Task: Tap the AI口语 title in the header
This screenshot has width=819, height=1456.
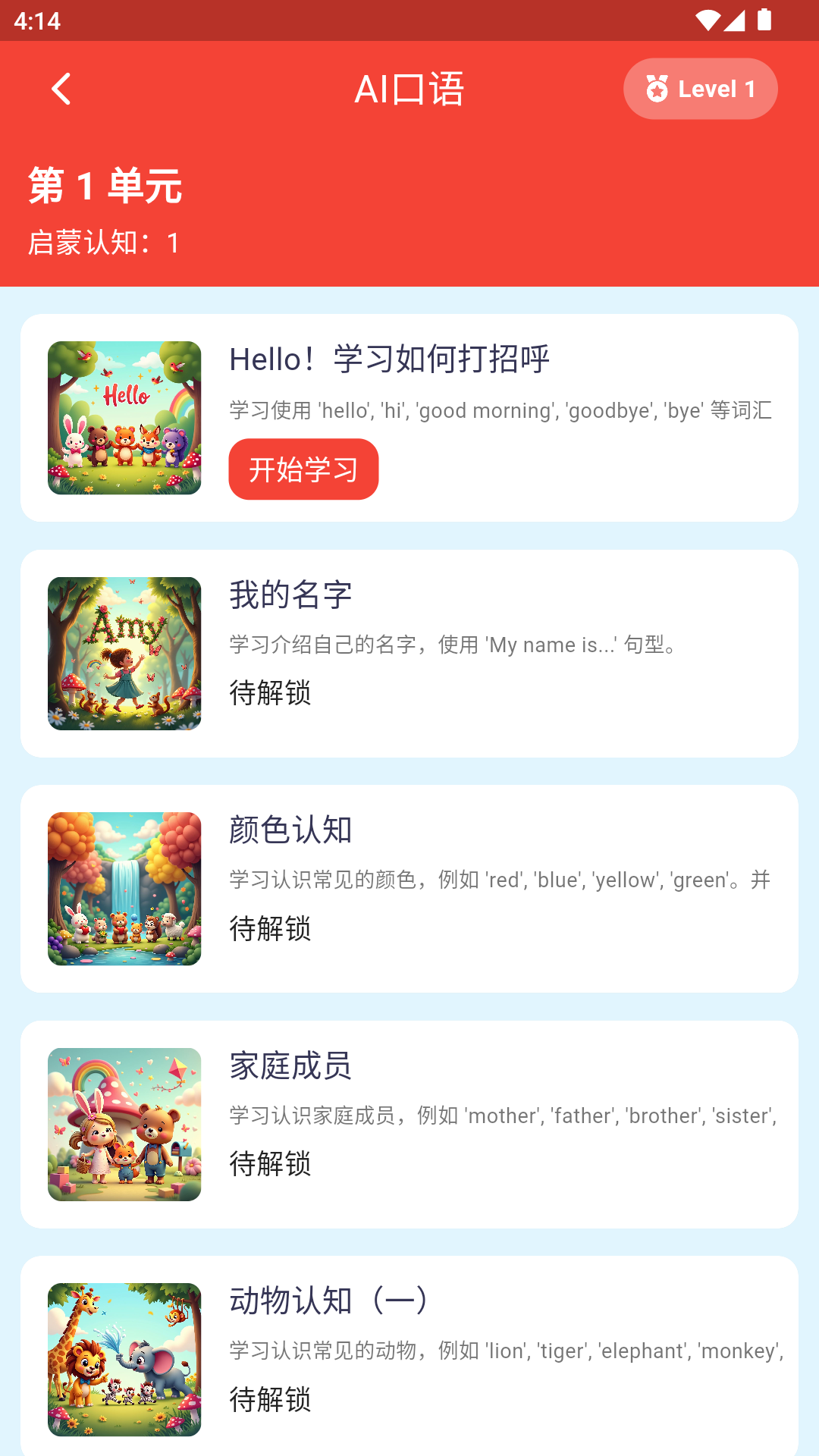Action: 409,88
